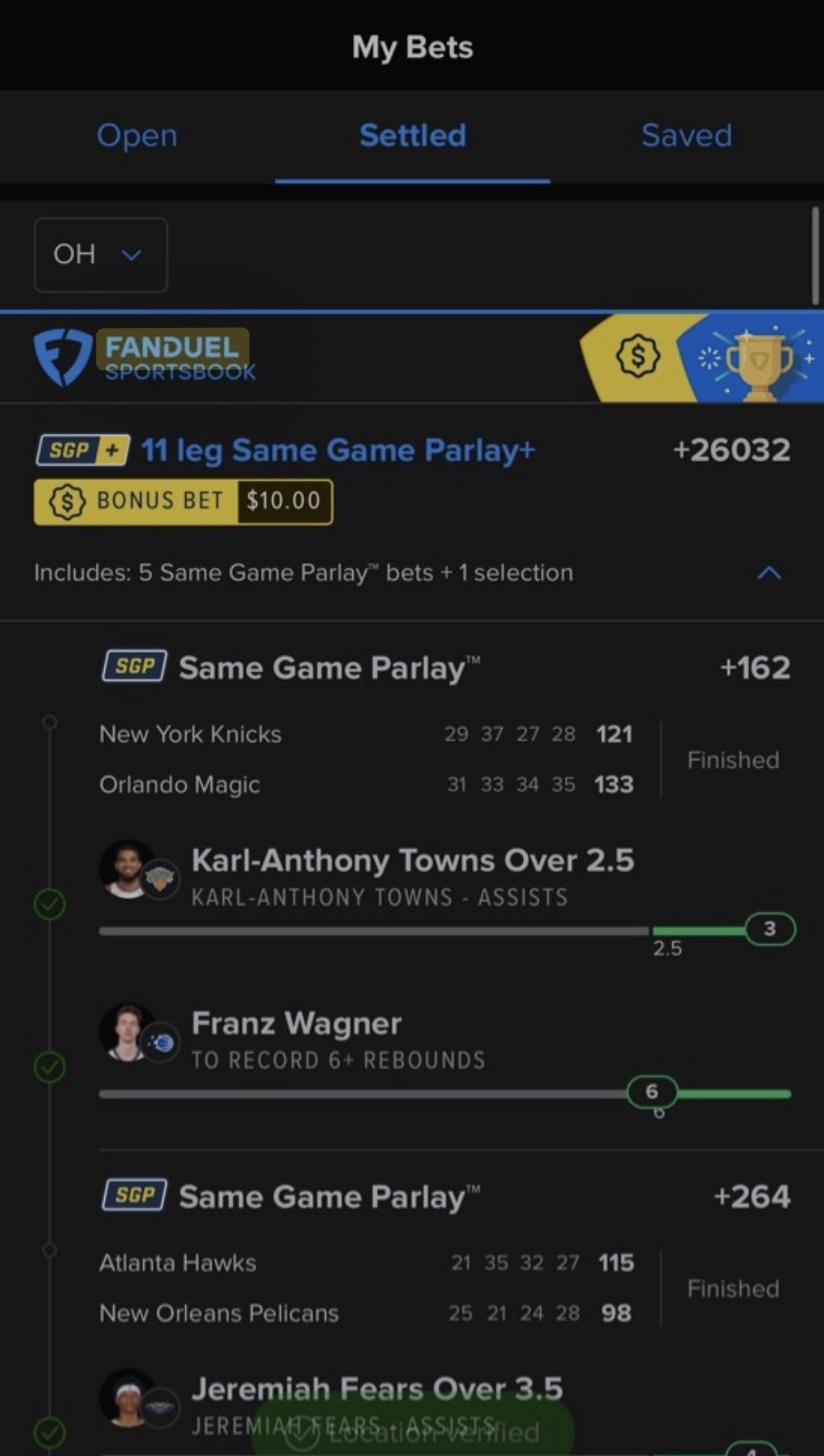The image size is (824, 1456).
Task: Collapse the 11 leg parlay details chevron
Action: (769, 573)
